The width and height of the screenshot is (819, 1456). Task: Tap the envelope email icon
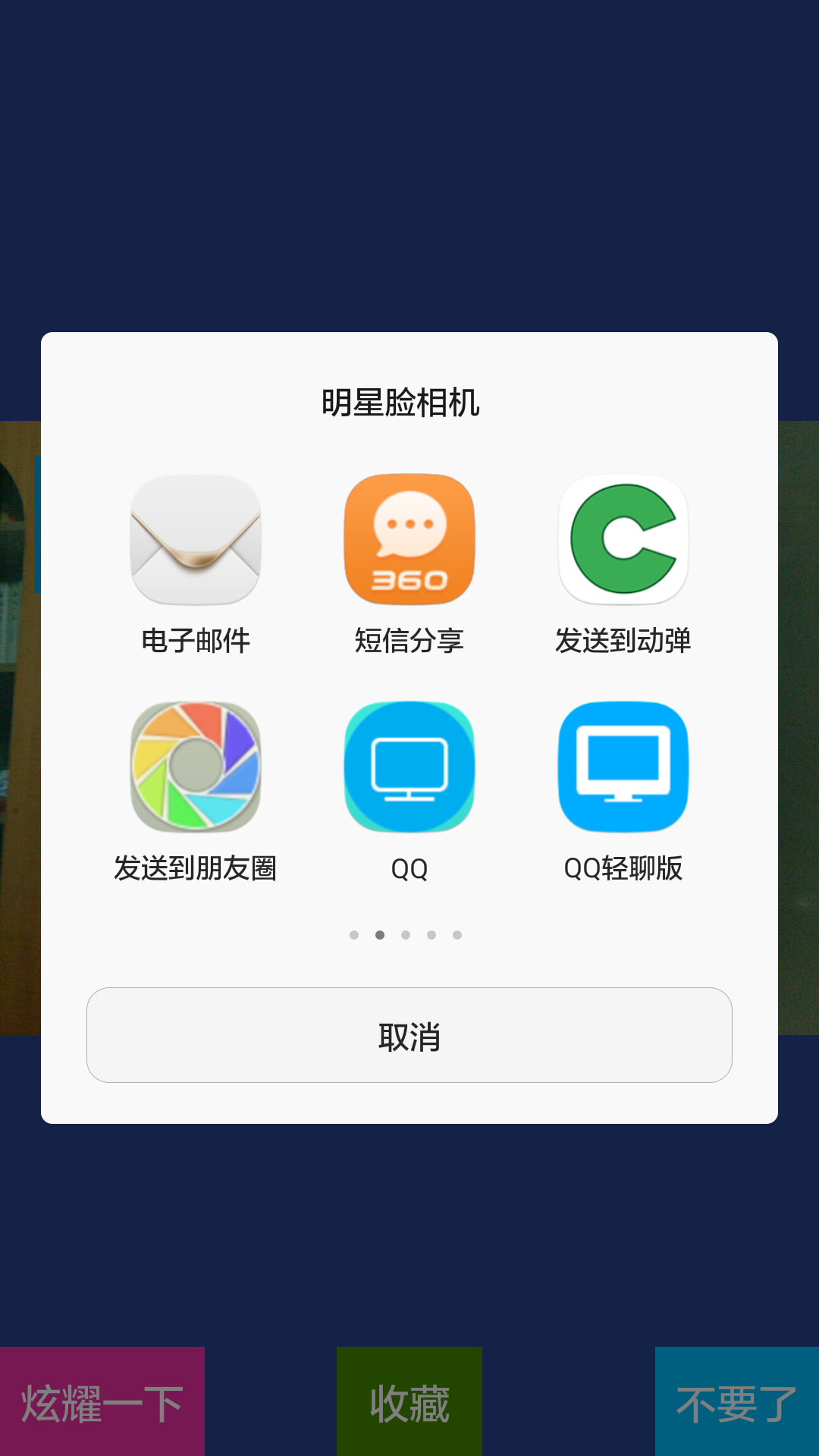(195, 538)
